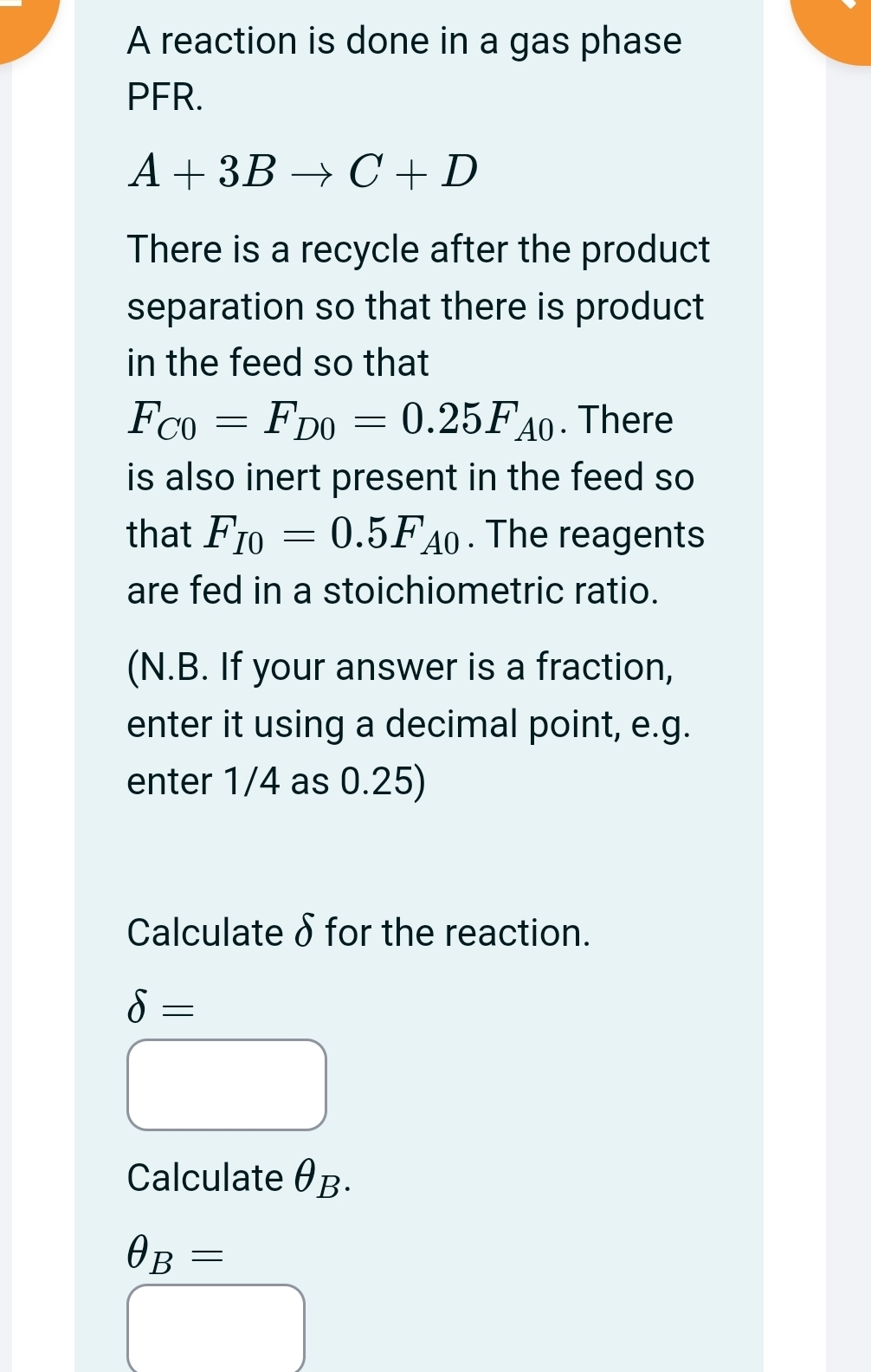This screenshot has height=1372, width=871.
Task: Click the text Calculate δ for the reaction
Action: tap(358, 932)
